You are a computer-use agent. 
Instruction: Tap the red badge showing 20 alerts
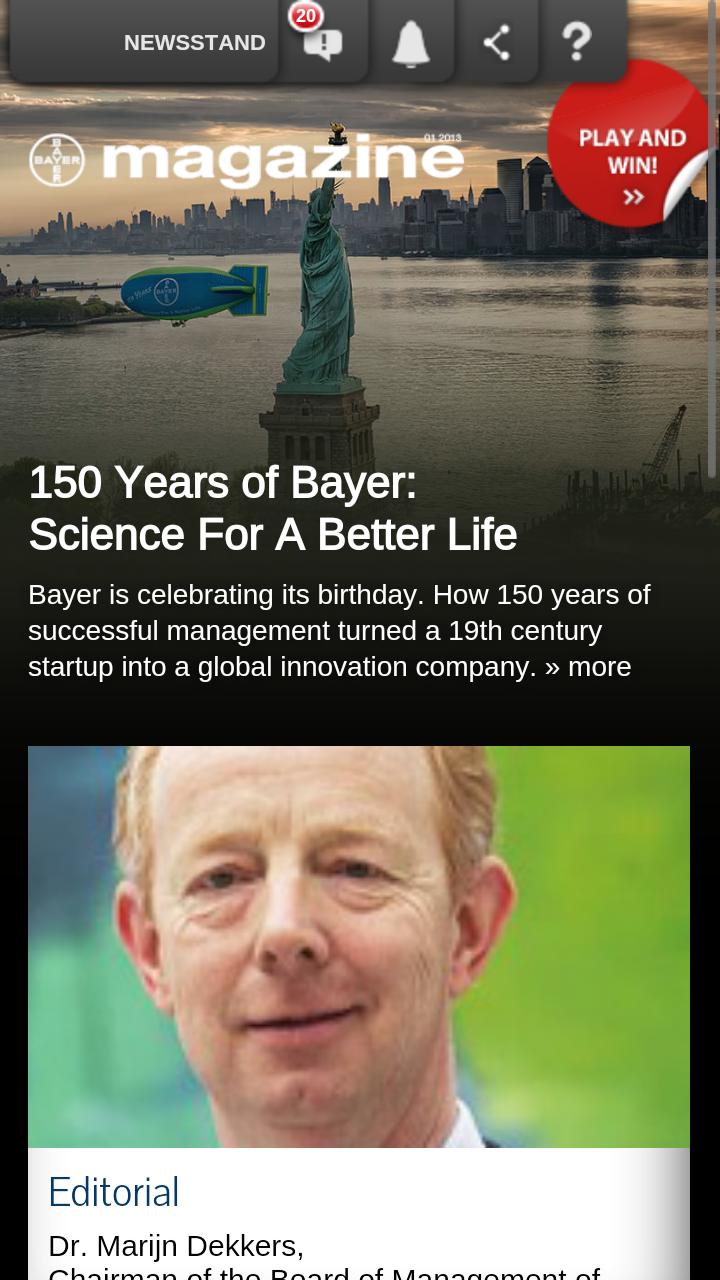click(306, 16)
